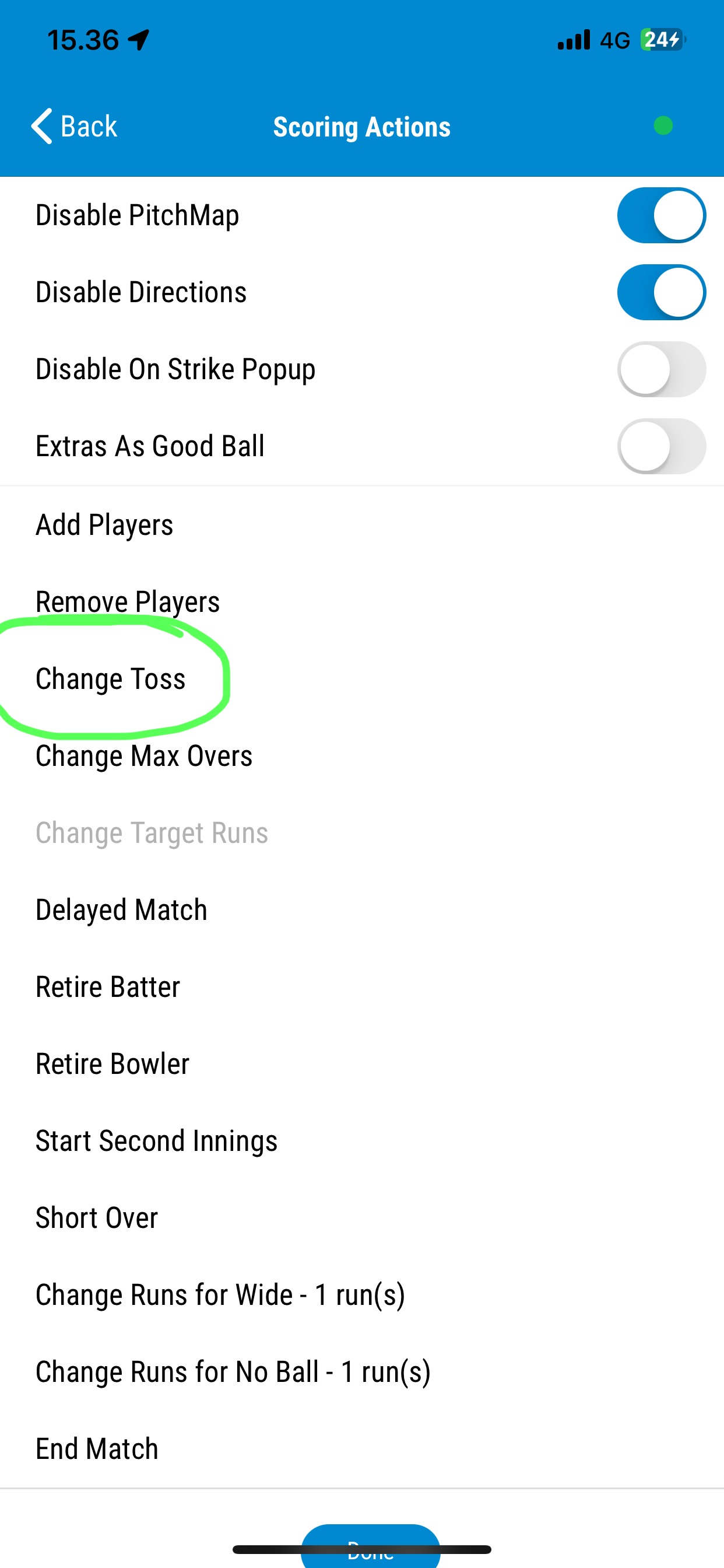Open the Change Toss option

[111, 678]
